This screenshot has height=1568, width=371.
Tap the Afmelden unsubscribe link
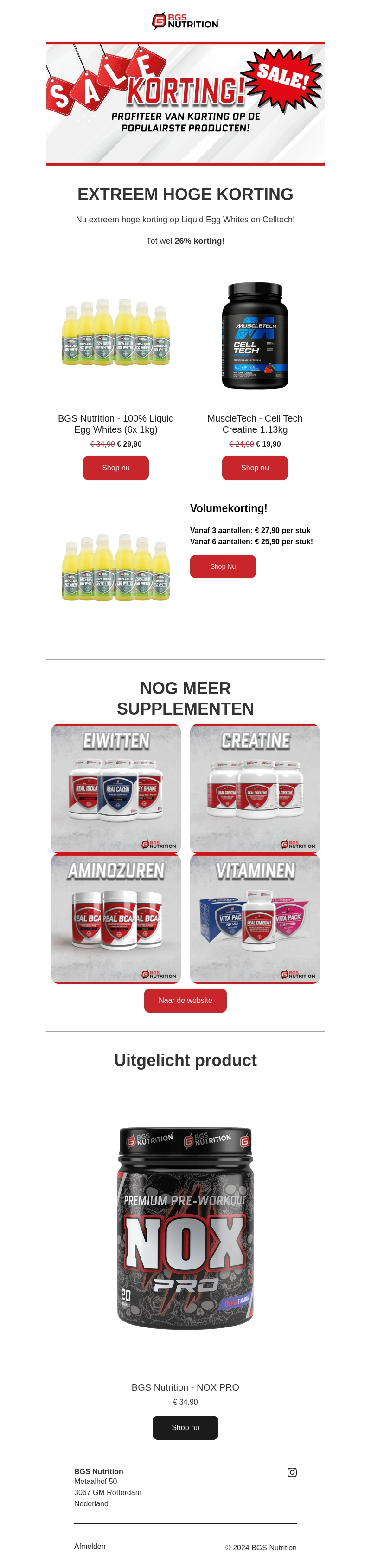(90, 1545)
